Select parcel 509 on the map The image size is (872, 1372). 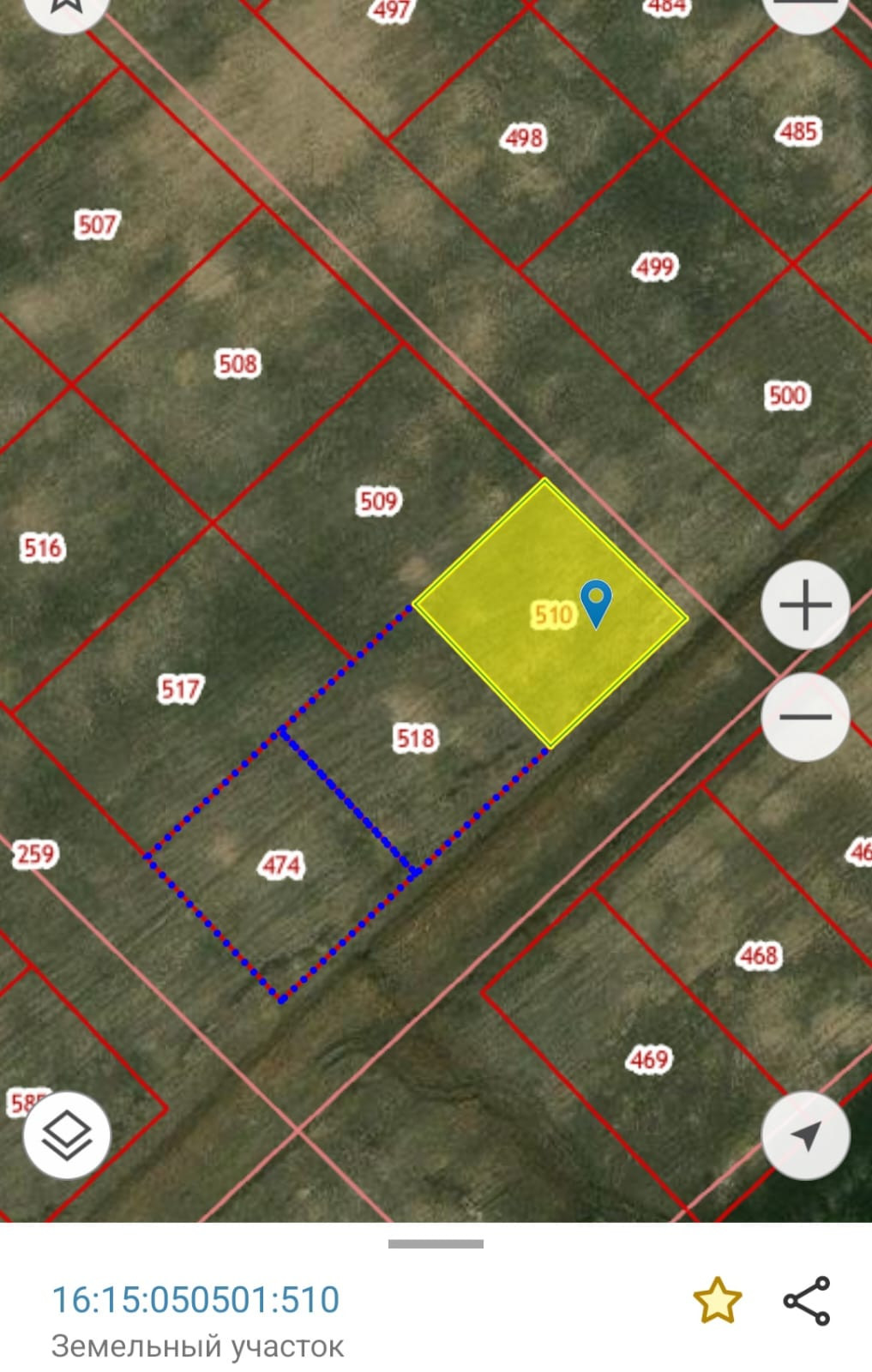tap(378, 501)
